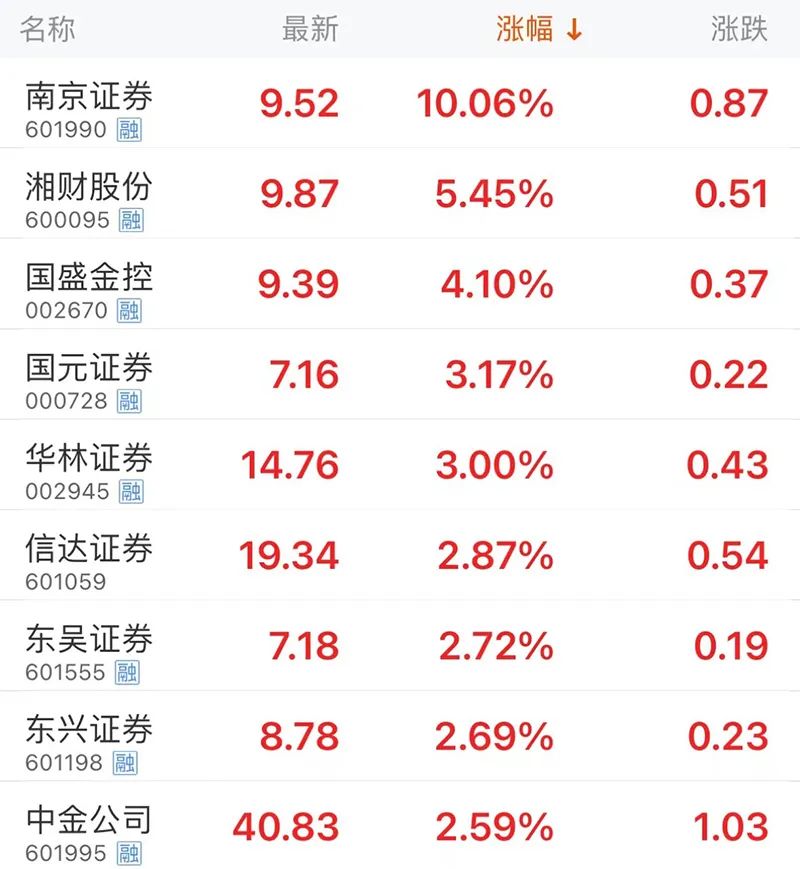800x869 pixels.
Task: Sort the list by 涨幅 column
Action: 538,29
